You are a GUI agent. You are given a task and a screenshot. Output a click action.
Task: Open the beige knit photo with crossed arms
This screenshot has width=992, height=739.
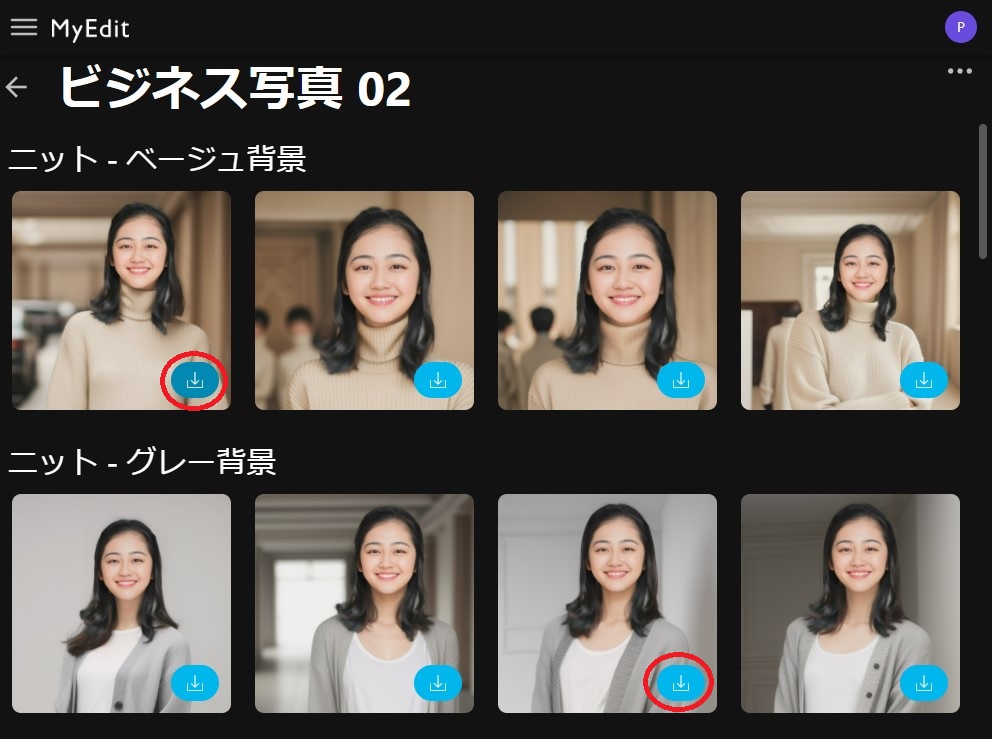coord(849,290)
